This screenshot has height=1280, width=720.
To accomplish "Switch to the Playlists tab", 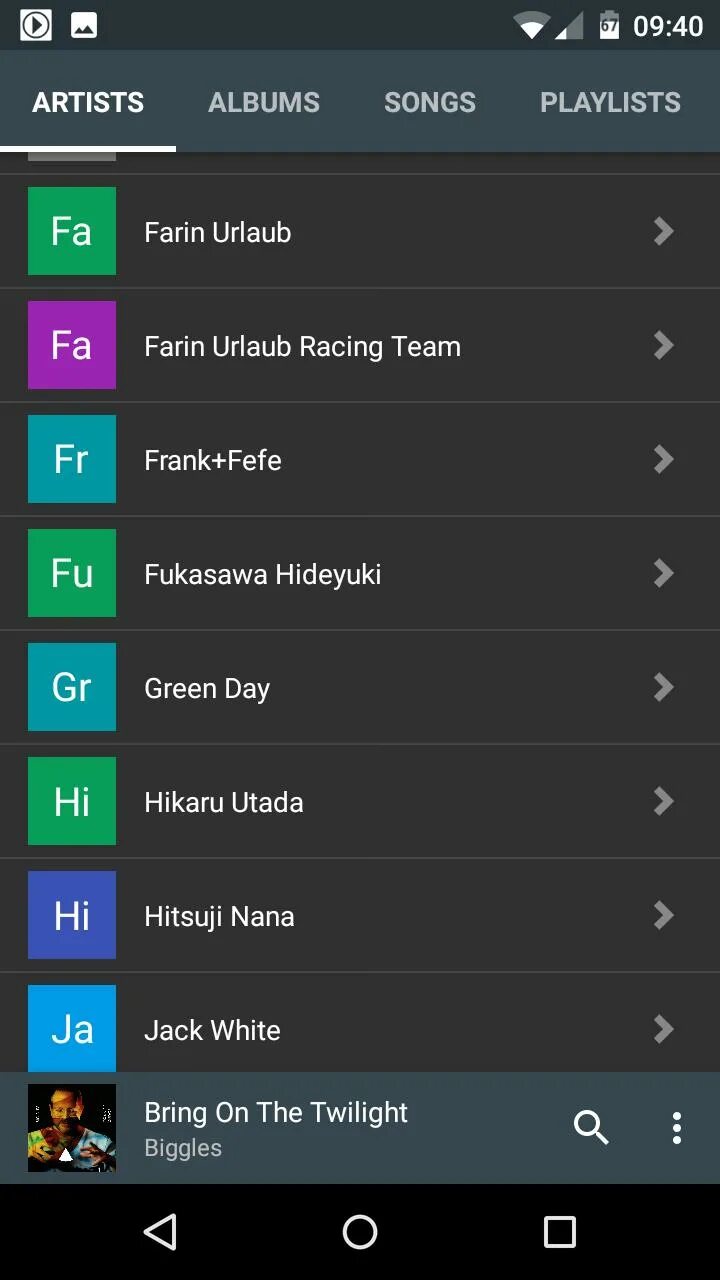I will pos(610,102).
